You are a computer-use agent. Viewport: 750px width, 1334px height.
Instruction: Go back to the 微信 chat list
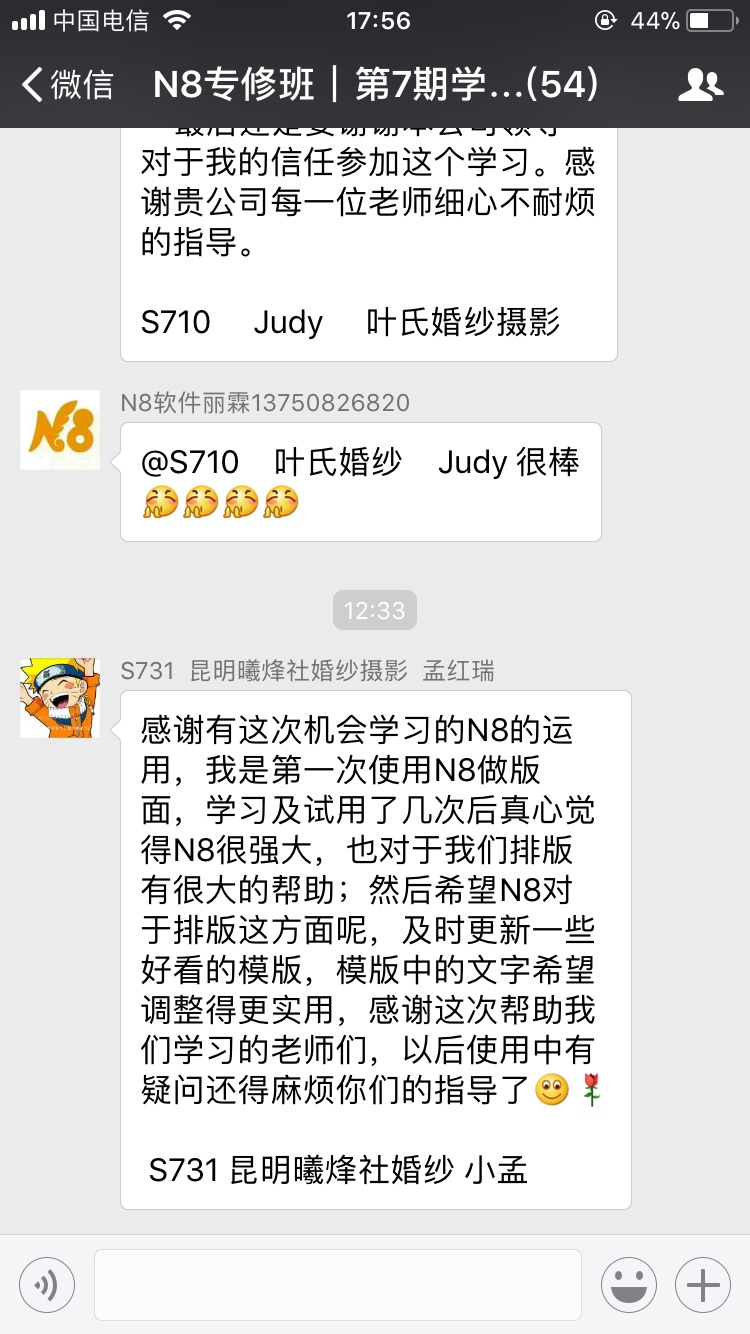(x=68, y=85)
